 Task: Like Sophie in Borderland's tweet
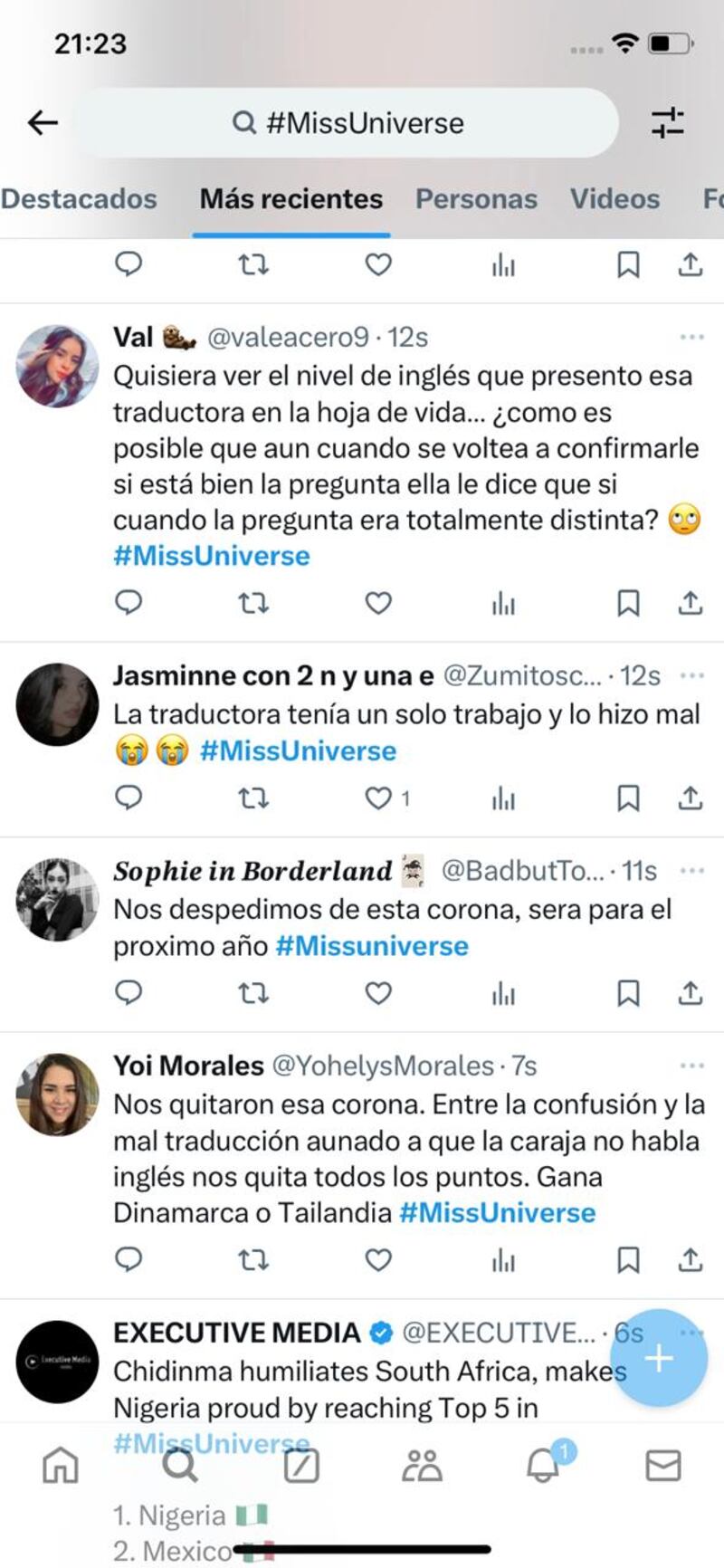click(377, 993)
